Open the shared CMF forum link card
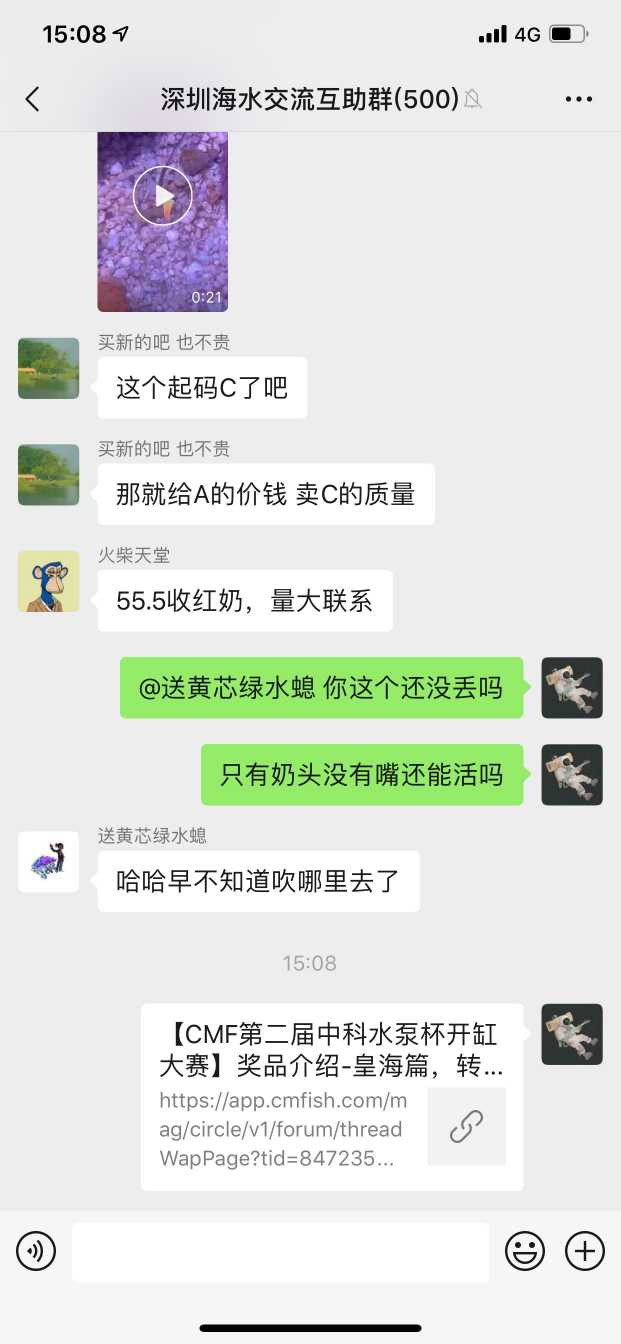The height and width of the screenshot is (1344, 621). (x=332, y=1097)
